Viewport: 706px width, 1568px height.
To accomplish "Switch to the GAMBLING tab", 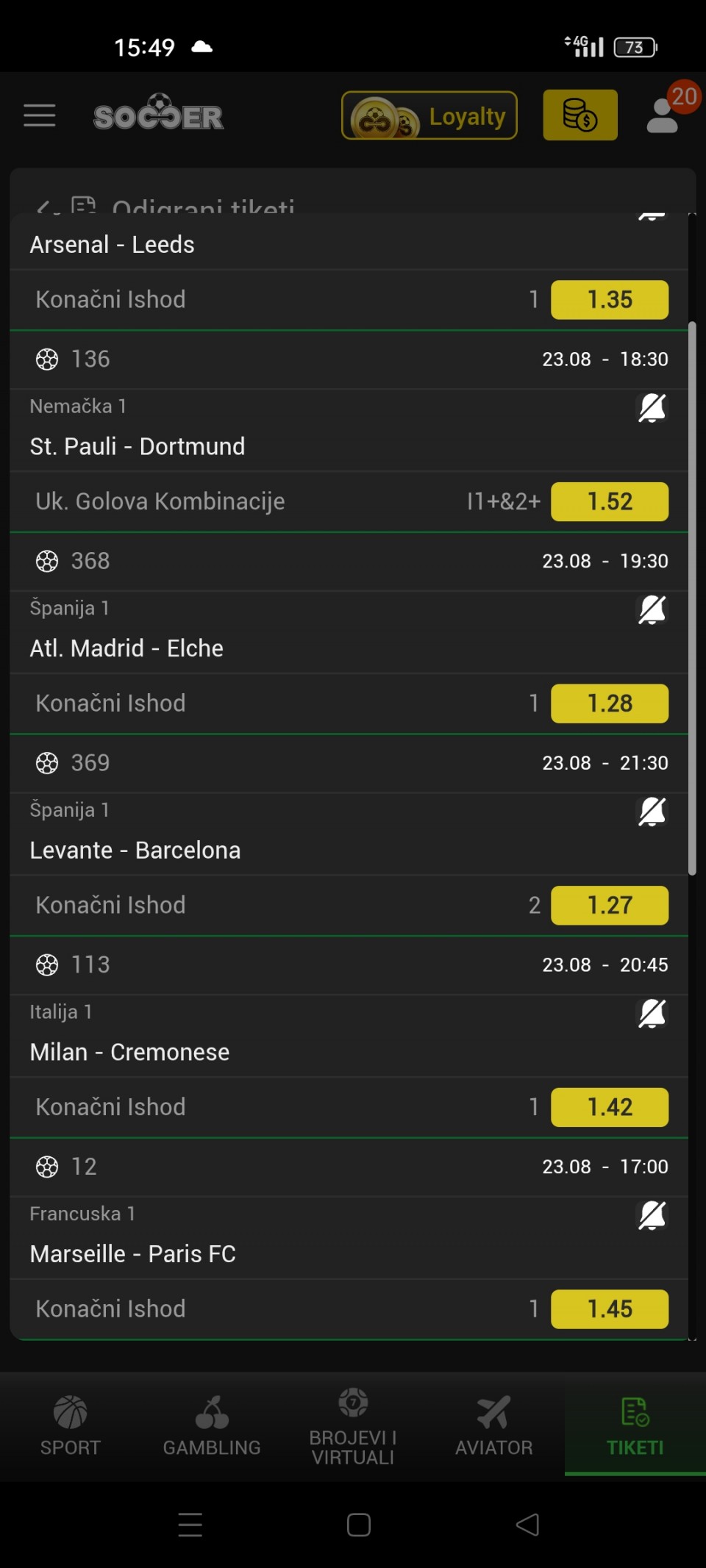I will pos(212,1426).
